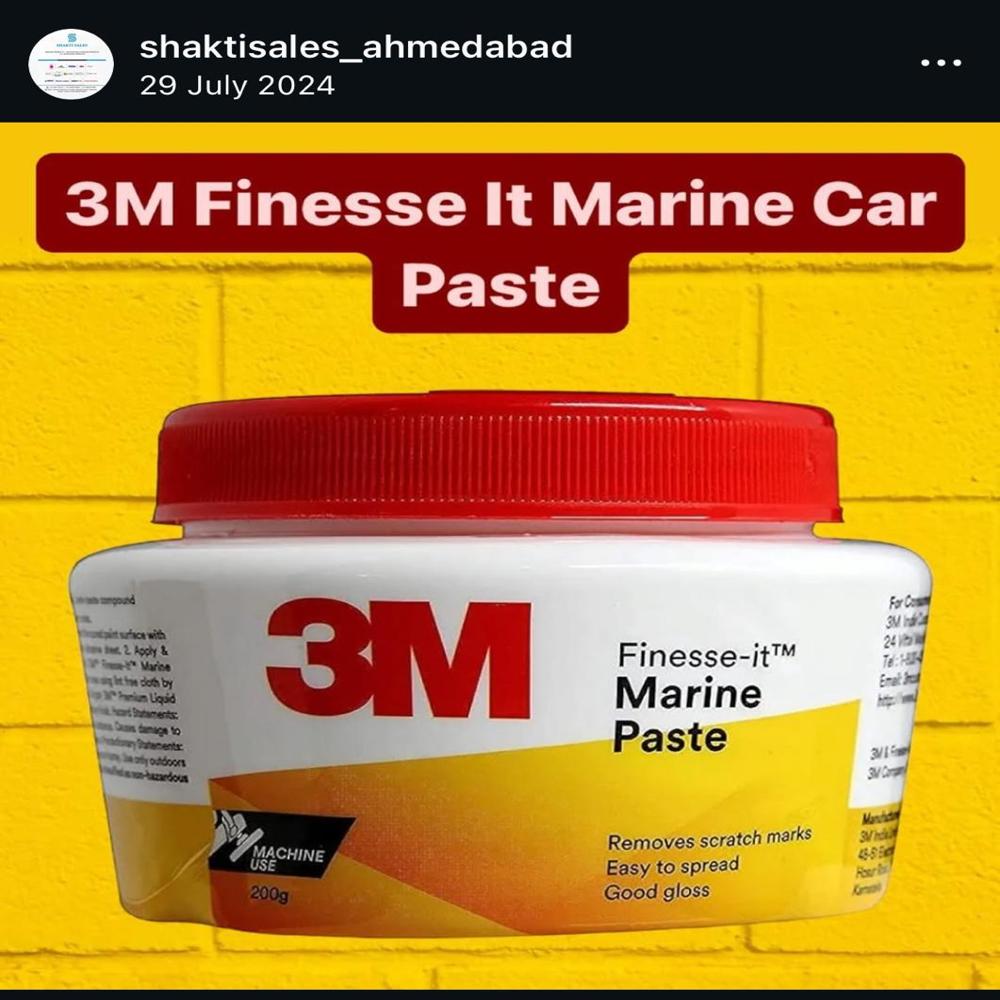Open shaktisales_ahmedabad profile picture
The image size is (1000, 1000).
(71, 63)
